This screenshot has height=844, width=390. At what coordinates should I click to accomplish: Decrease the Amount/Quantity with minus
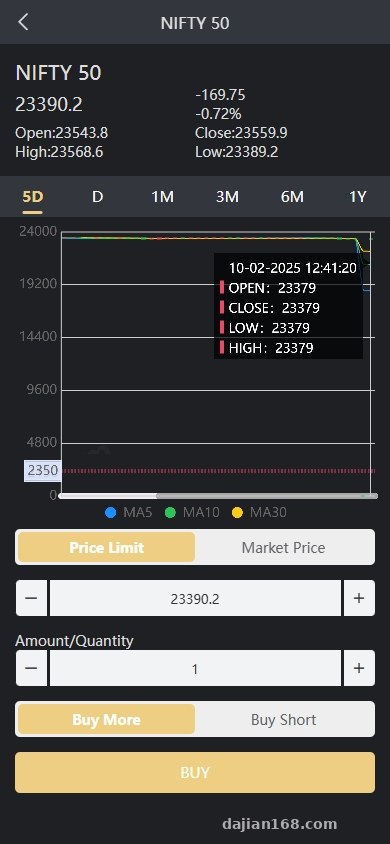coord(31,668)
